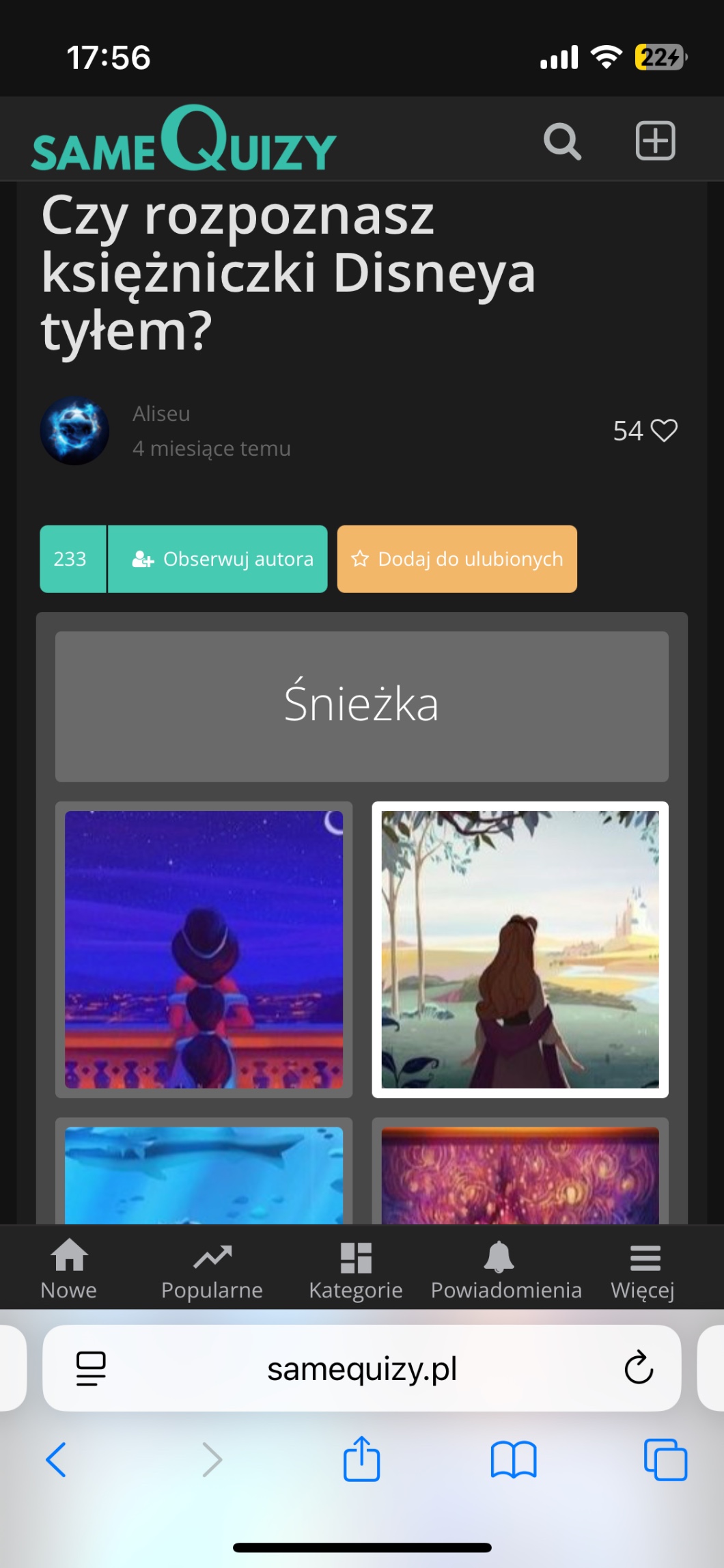This screenshot has width=724, height=1568.
Task: Open Powiadomienia notifications
Action: (x=506, y=1269)
